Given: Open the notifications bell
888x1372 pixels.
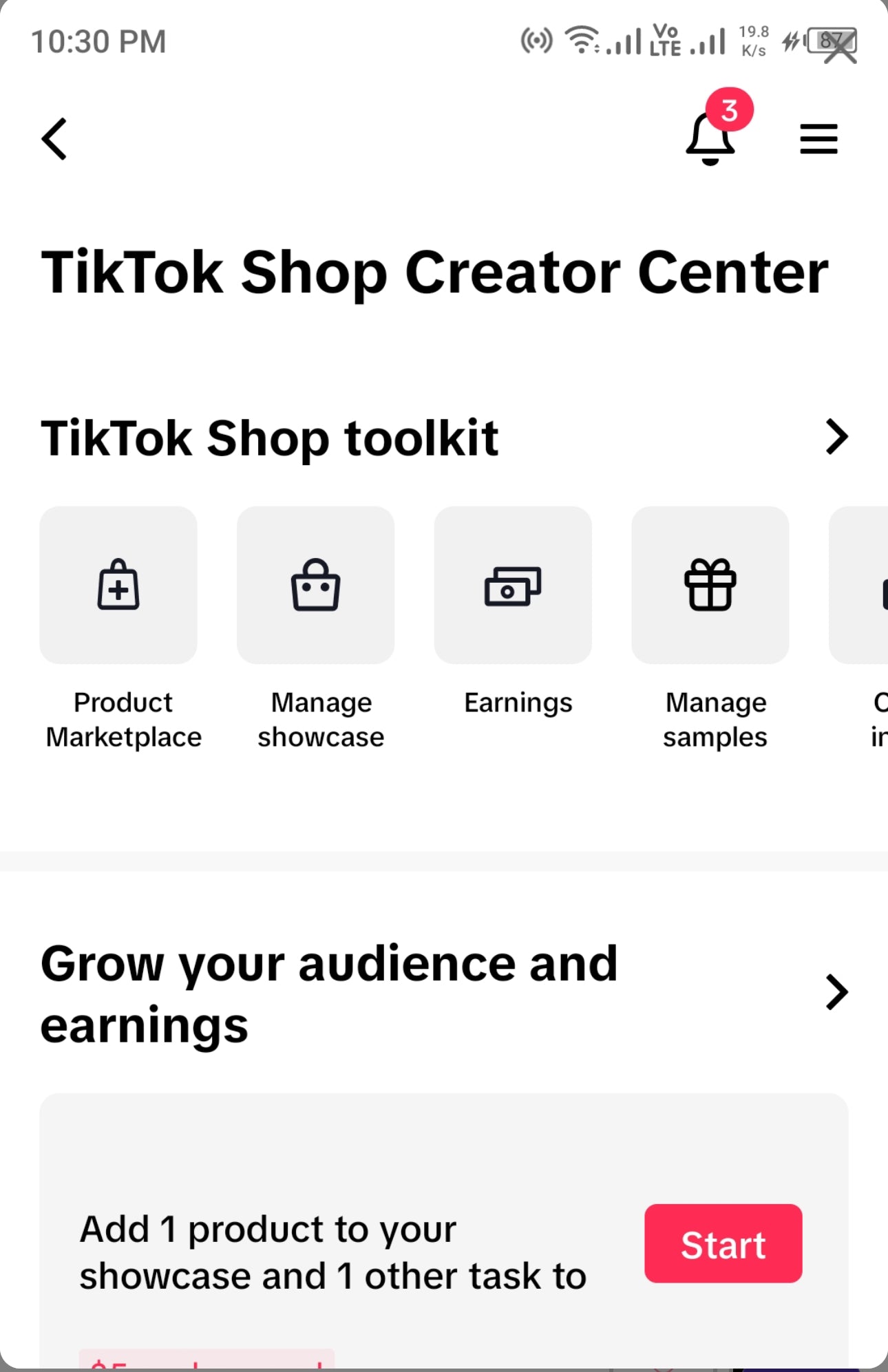Looking at the screenshot, I should [x=711, y=138].
